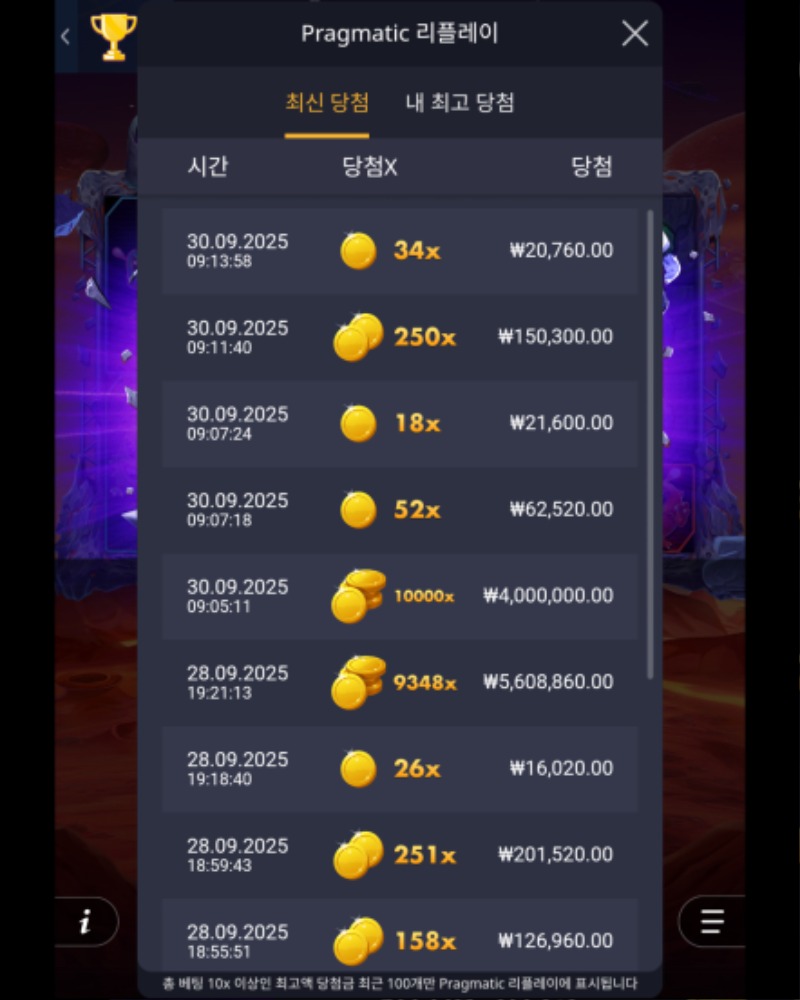Open the game info button
Viewport: 800px width, 1000px height.
click(86, 922)
